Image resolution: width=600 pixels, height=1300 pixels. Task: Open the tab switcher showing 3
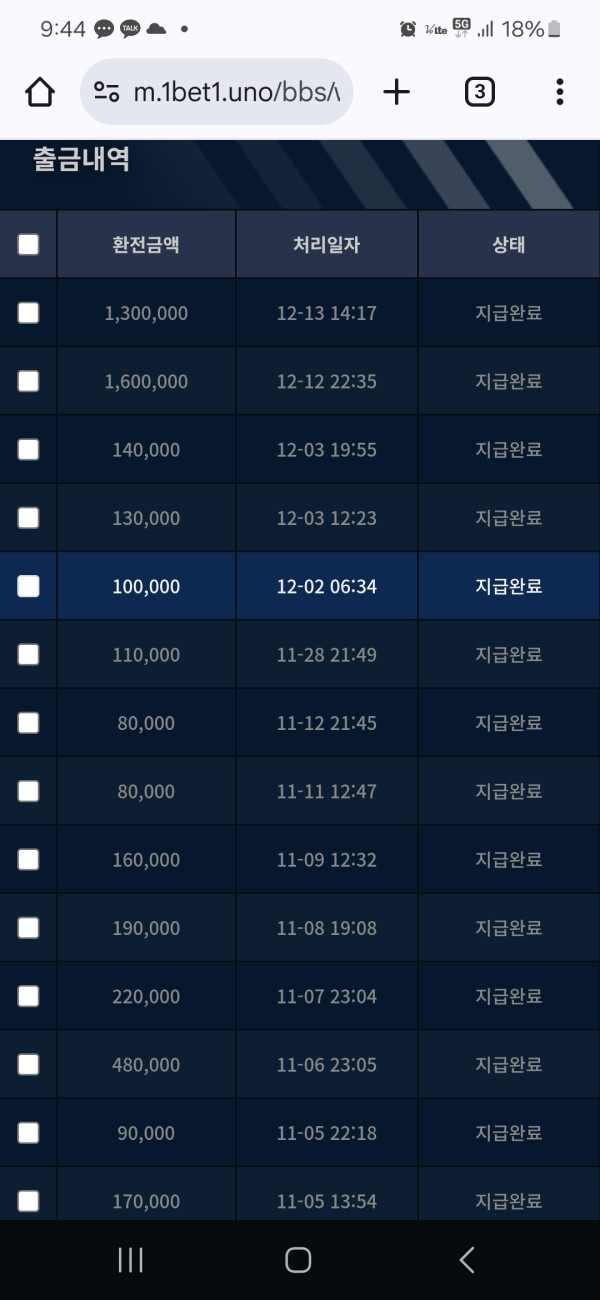[479, 92]
